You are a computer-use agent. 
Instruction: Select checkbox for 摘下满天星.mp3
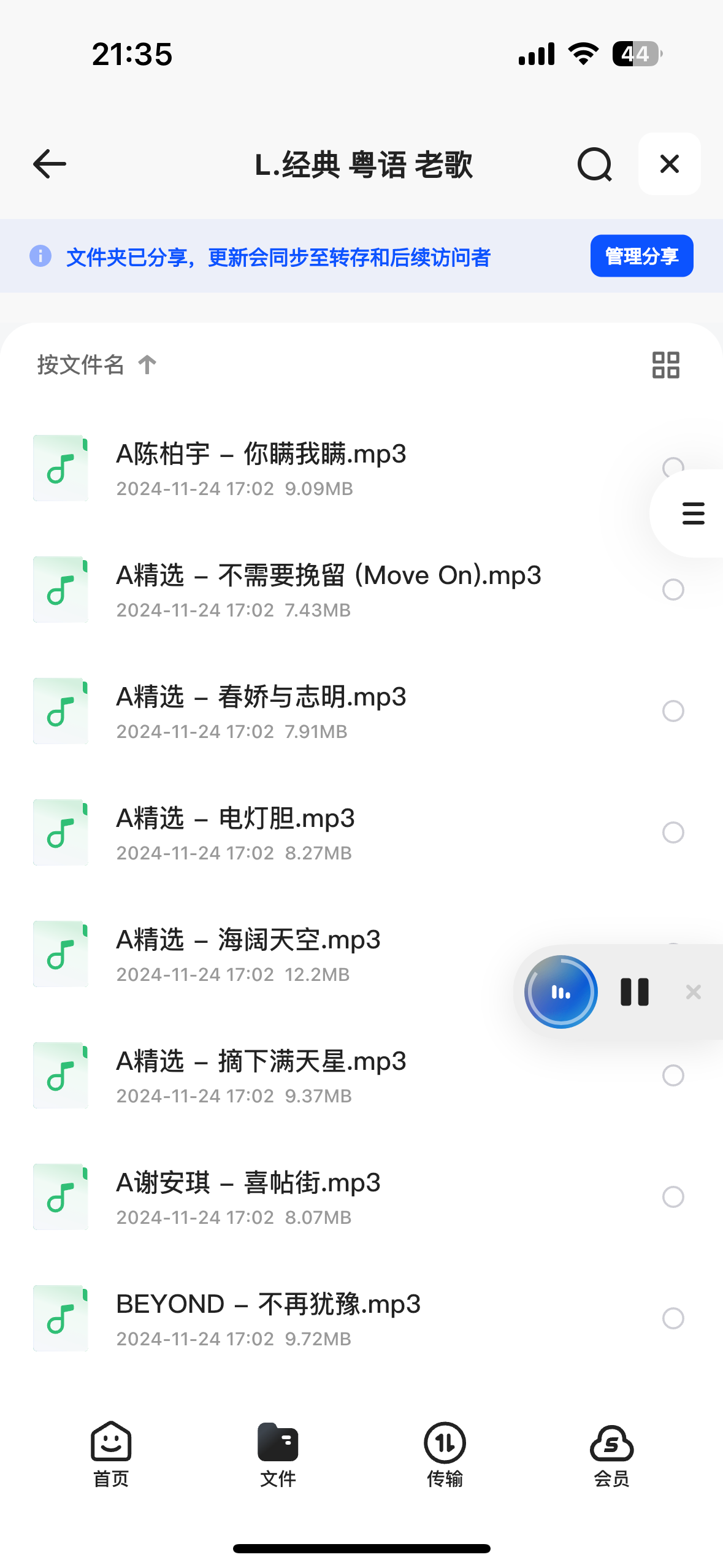coord(673,1075)
